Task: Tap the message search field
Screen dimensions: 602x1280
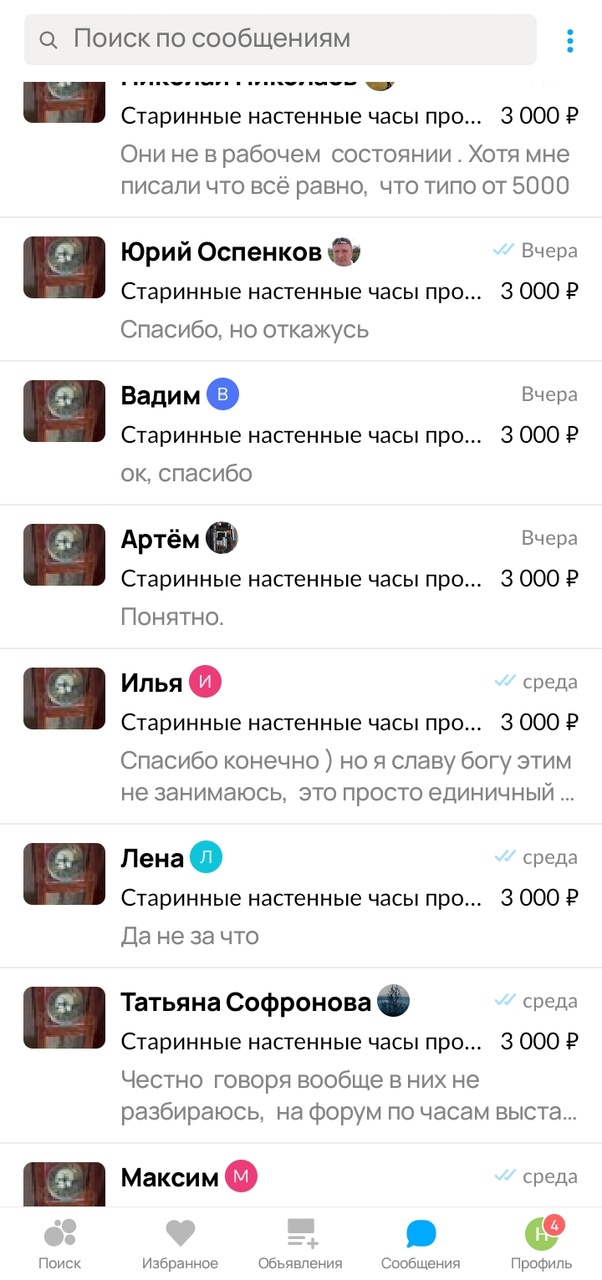Action: coord(280,40)
